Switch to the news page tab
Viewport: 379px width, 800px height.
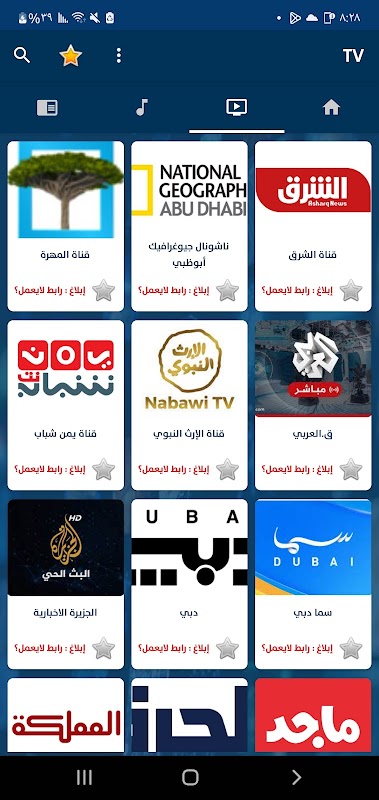pos(47,107)
